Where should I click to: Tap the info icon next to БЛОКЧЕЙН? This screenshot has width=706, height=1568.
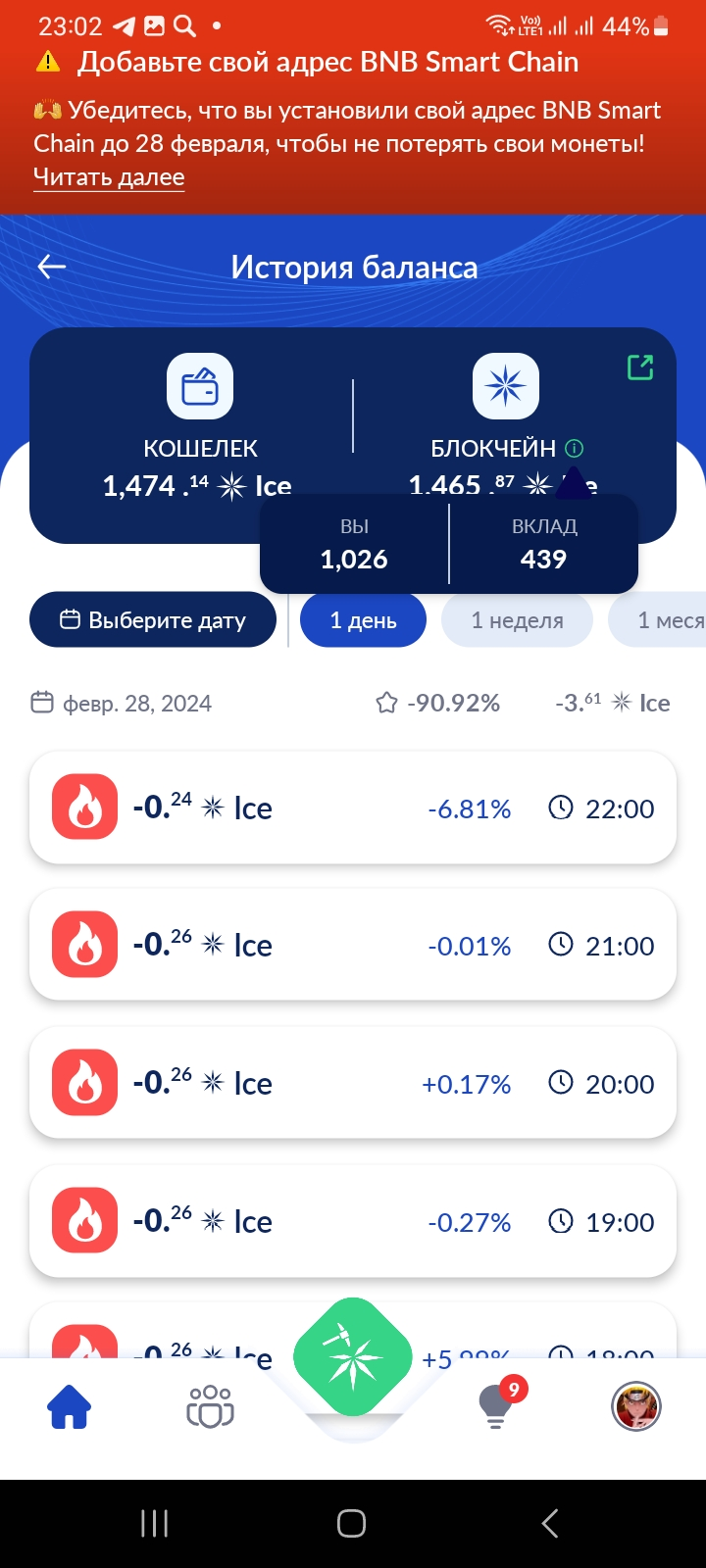click(x=575, y=448)
